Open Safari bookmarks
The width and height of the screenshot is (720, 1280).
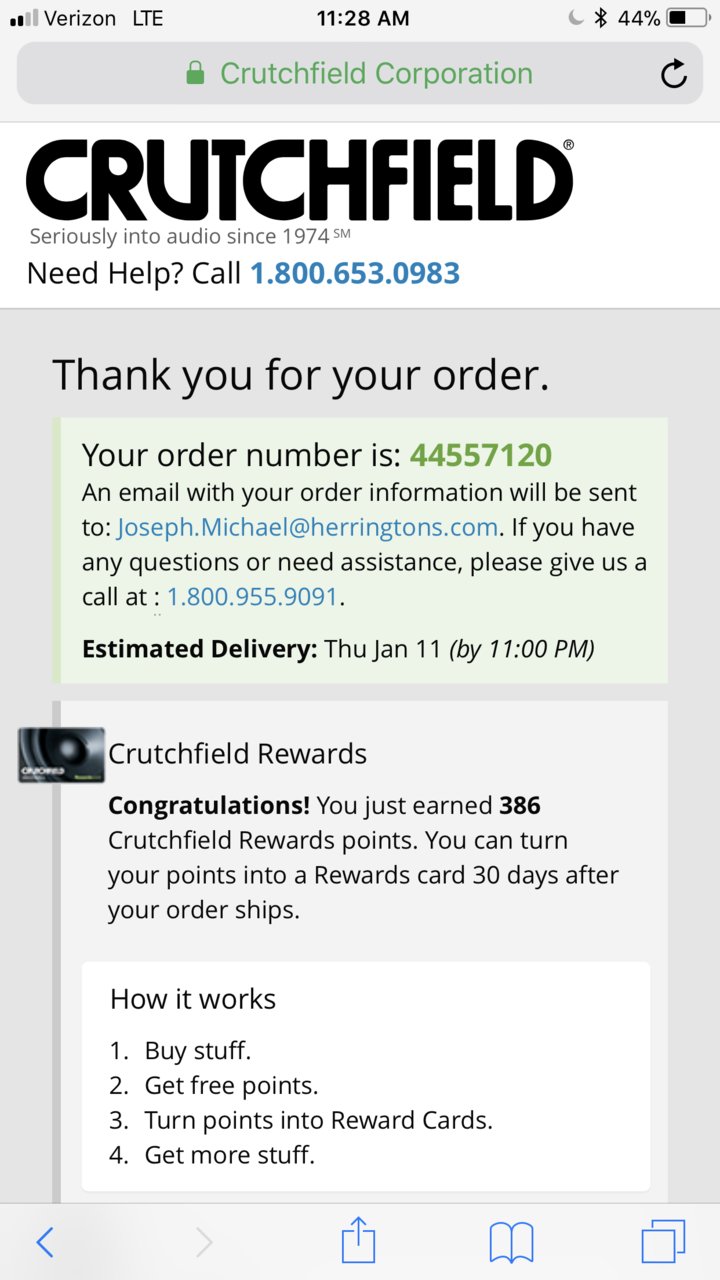pos(511,1242)
